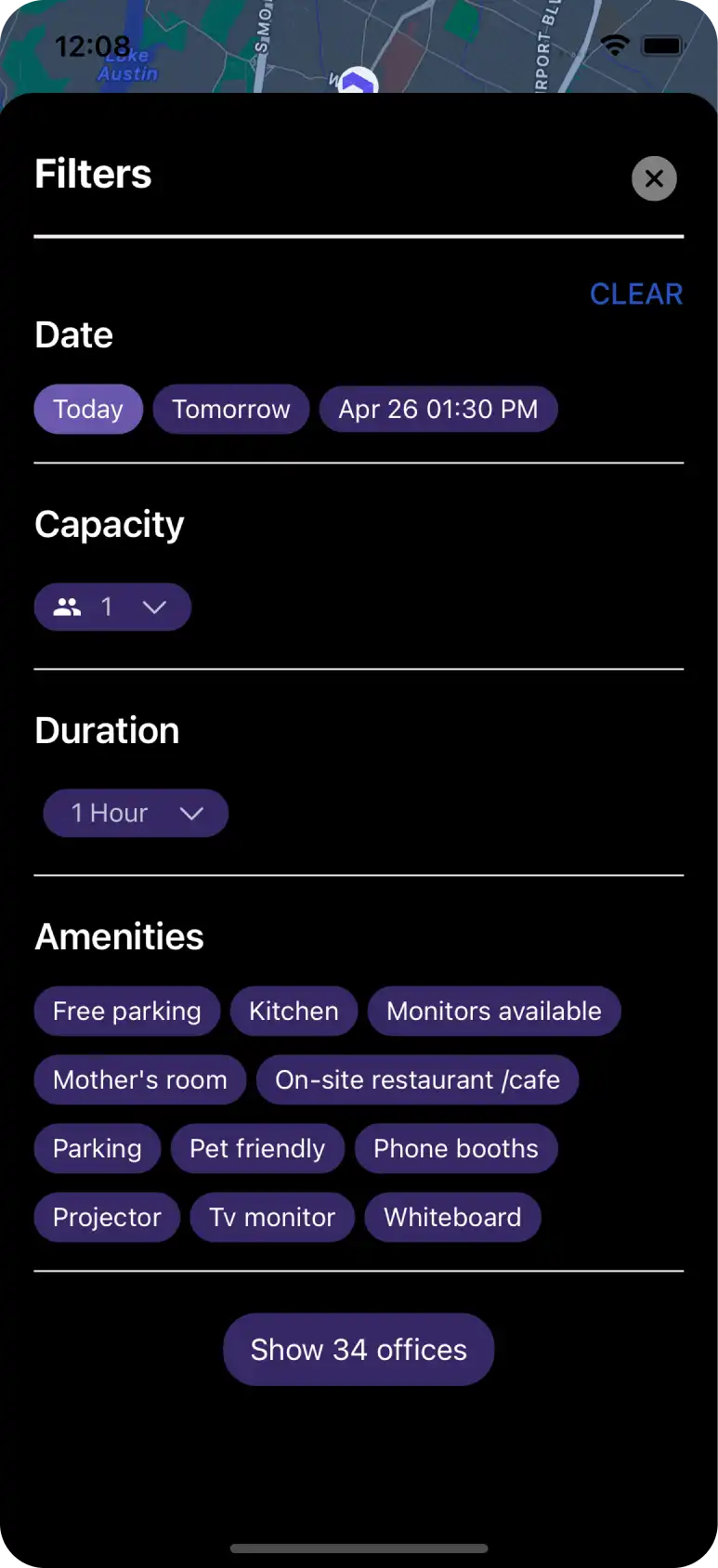Select On-site restaurant /cafe chip
Image resolution: width=718 pixels, height=1568 pixels.
[x=417, y=1080]
